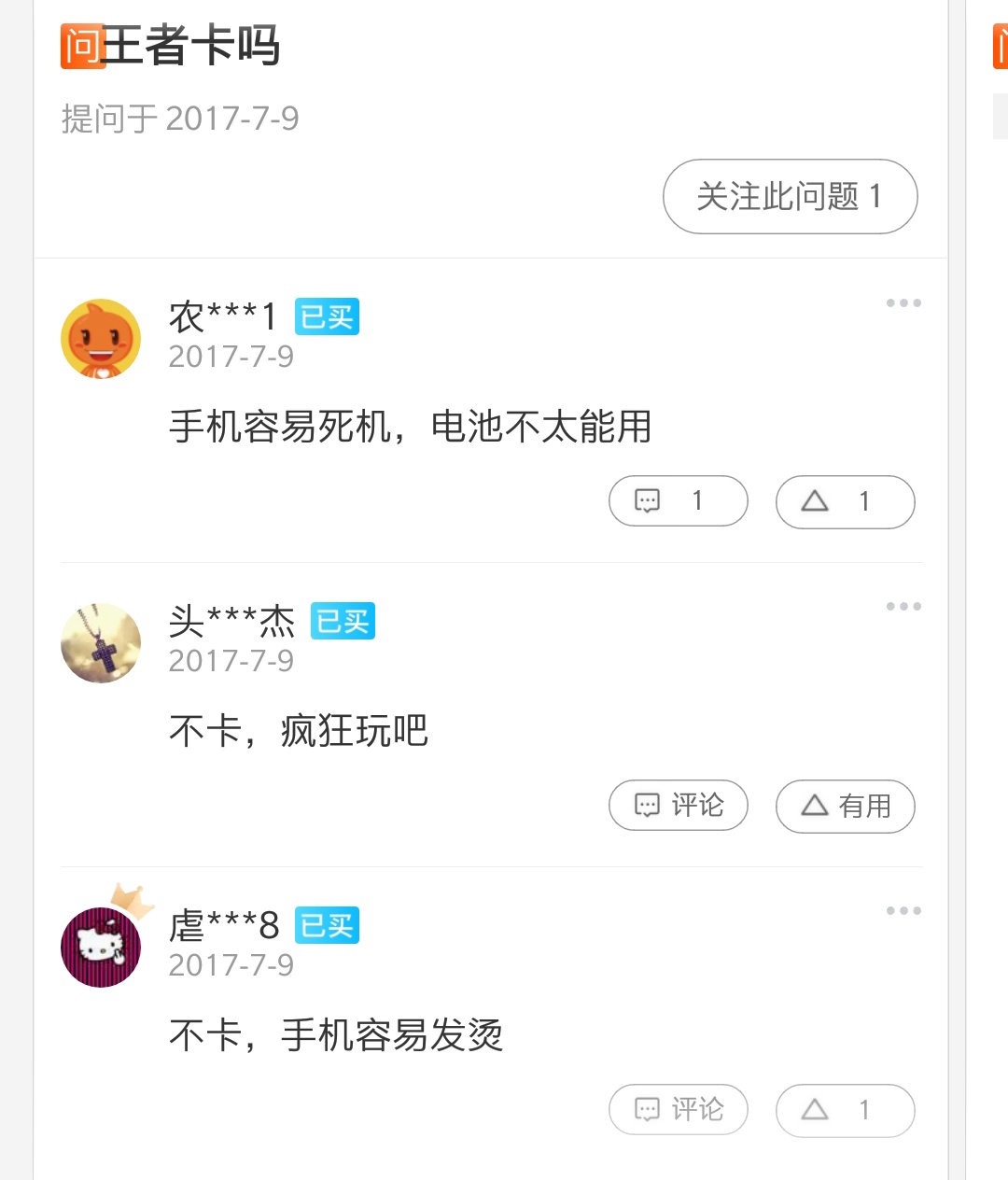Image resolution: width=1008 pixels, height=1180 pixels.
Task: Toggle upvote on 虐***8's answer showing 1
Action: tap(844, 1110)
